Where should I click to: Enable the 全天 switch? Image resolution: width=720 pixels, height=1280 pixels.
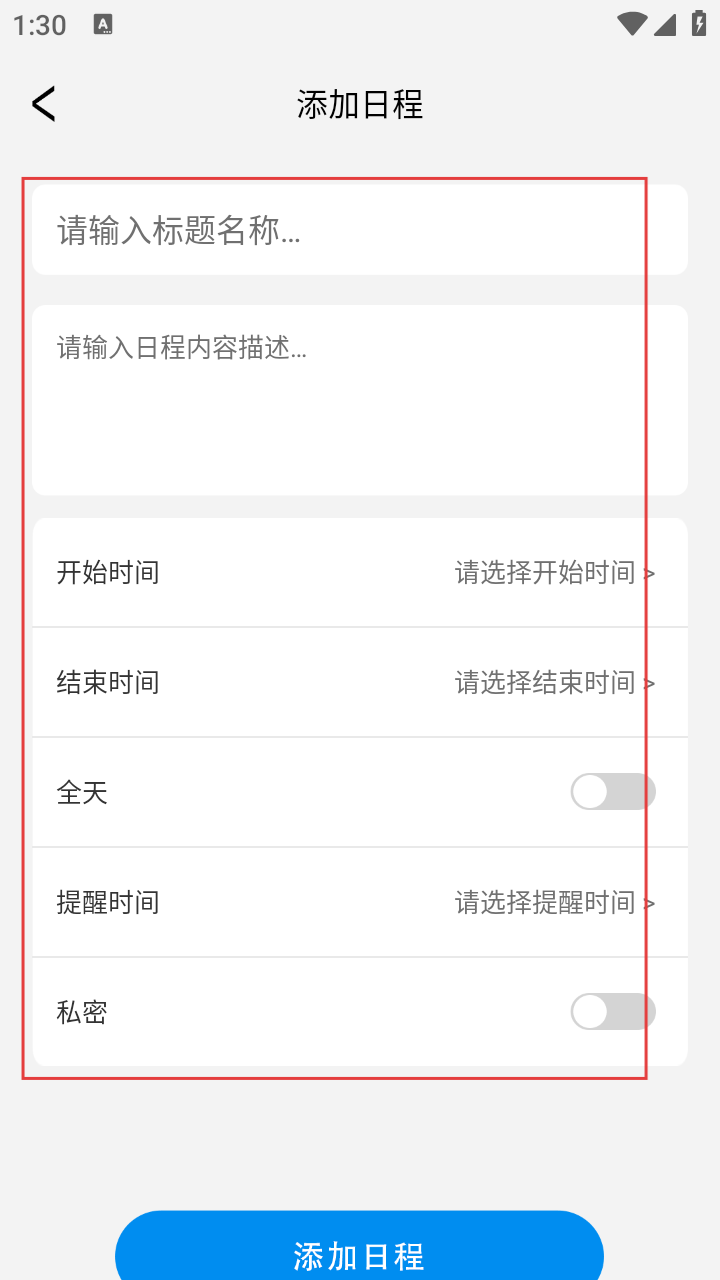612,793
